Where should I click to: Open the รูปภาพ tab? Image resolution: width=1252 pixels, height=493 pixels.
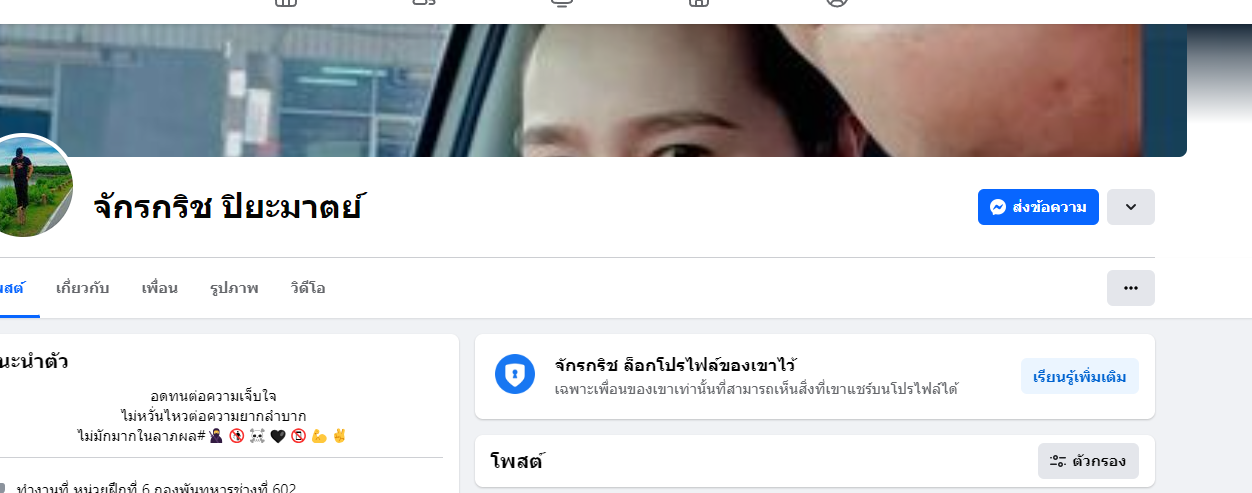[234, 288]
